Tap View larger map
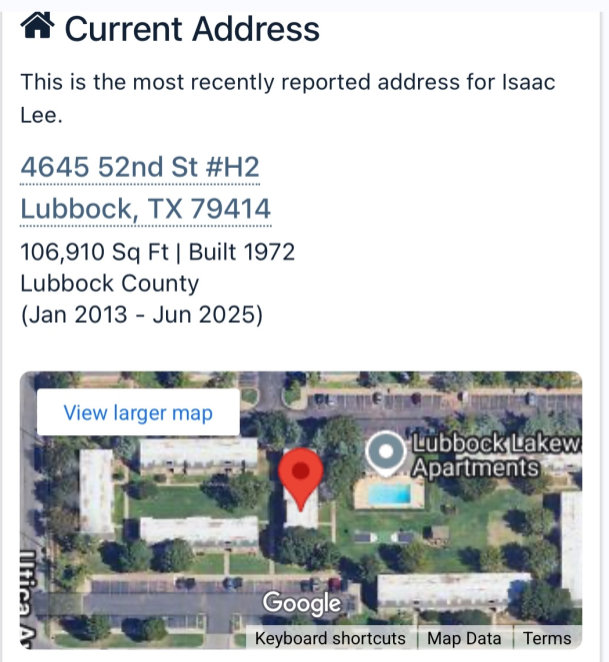609x662 pixels. (x=138, y=412)
